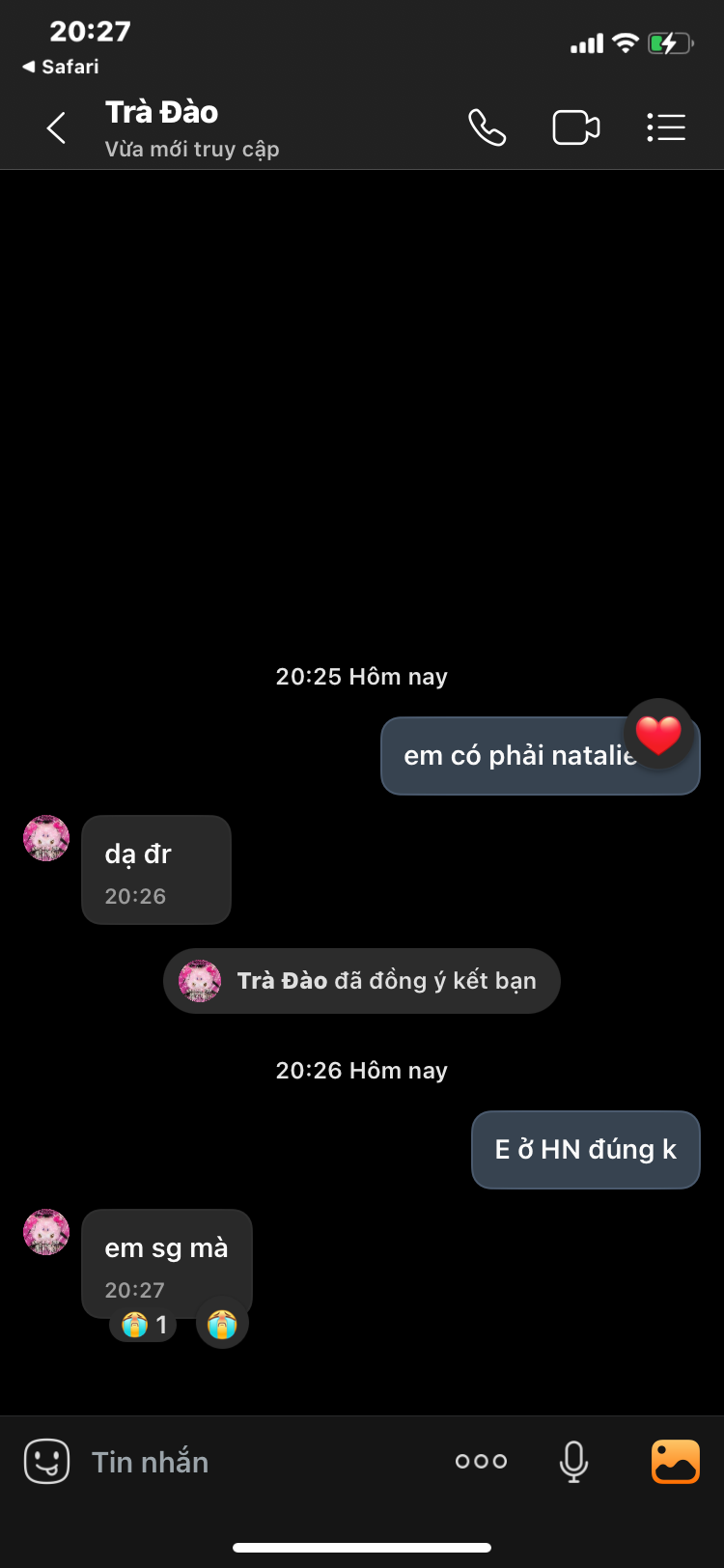
Task: Open Trà Đào's avatar beside "dạ đr"
Action: (x=46, y=838)
